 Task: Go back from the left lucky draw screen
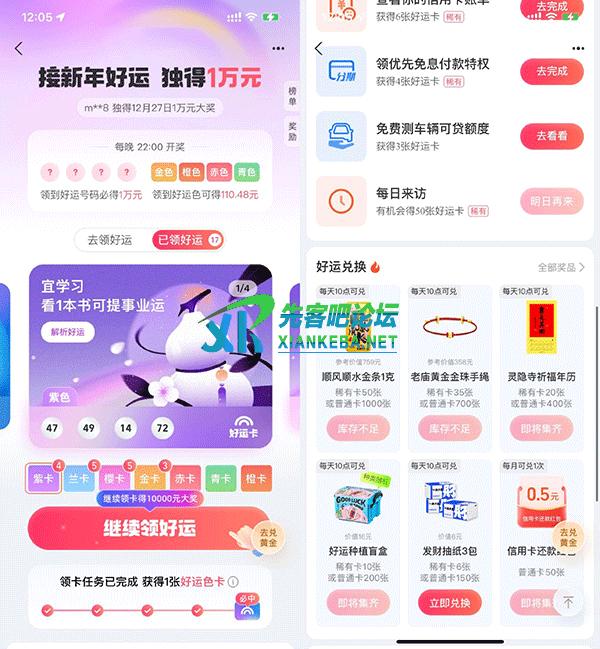click(x=19, y=49)
